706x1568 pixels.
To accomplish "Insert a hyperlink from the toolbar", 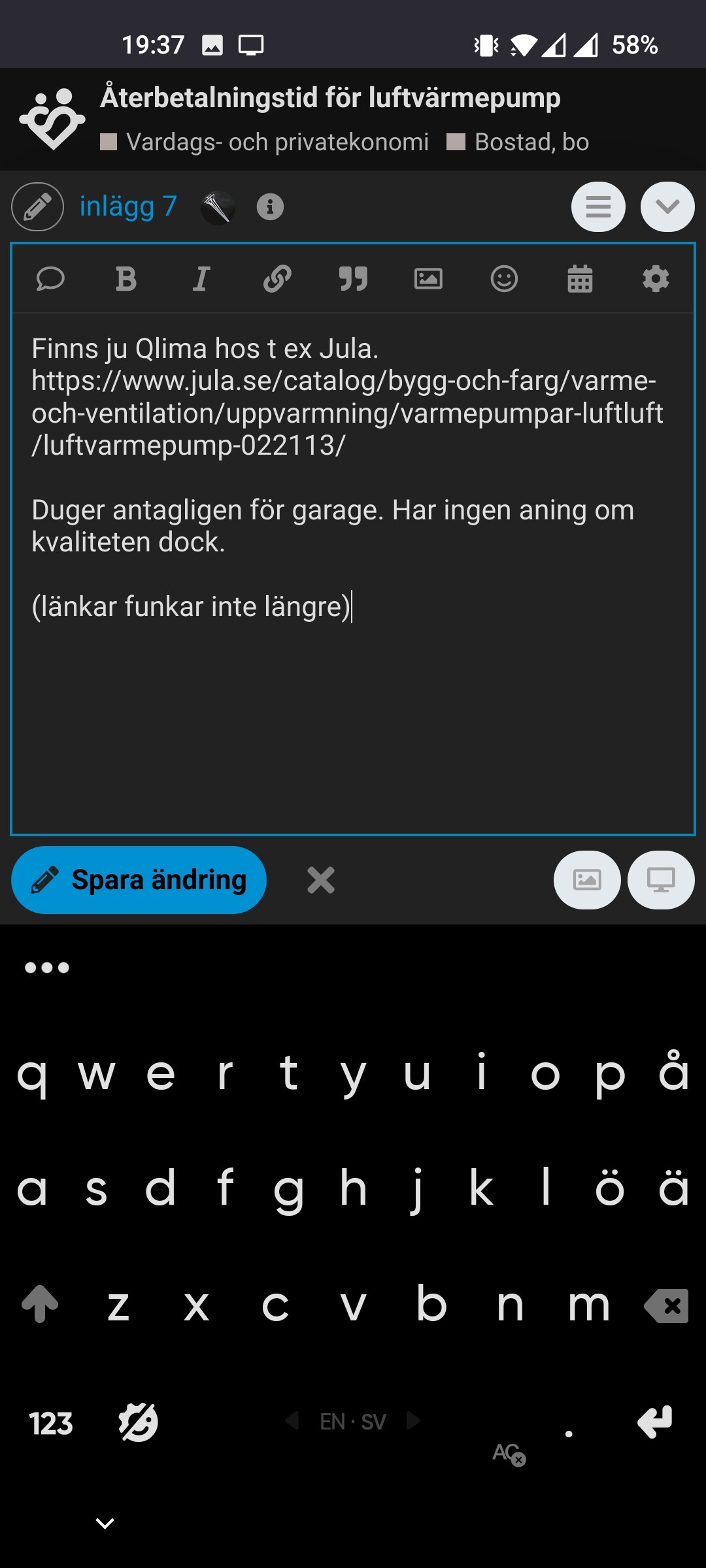I will pos(277,279).
